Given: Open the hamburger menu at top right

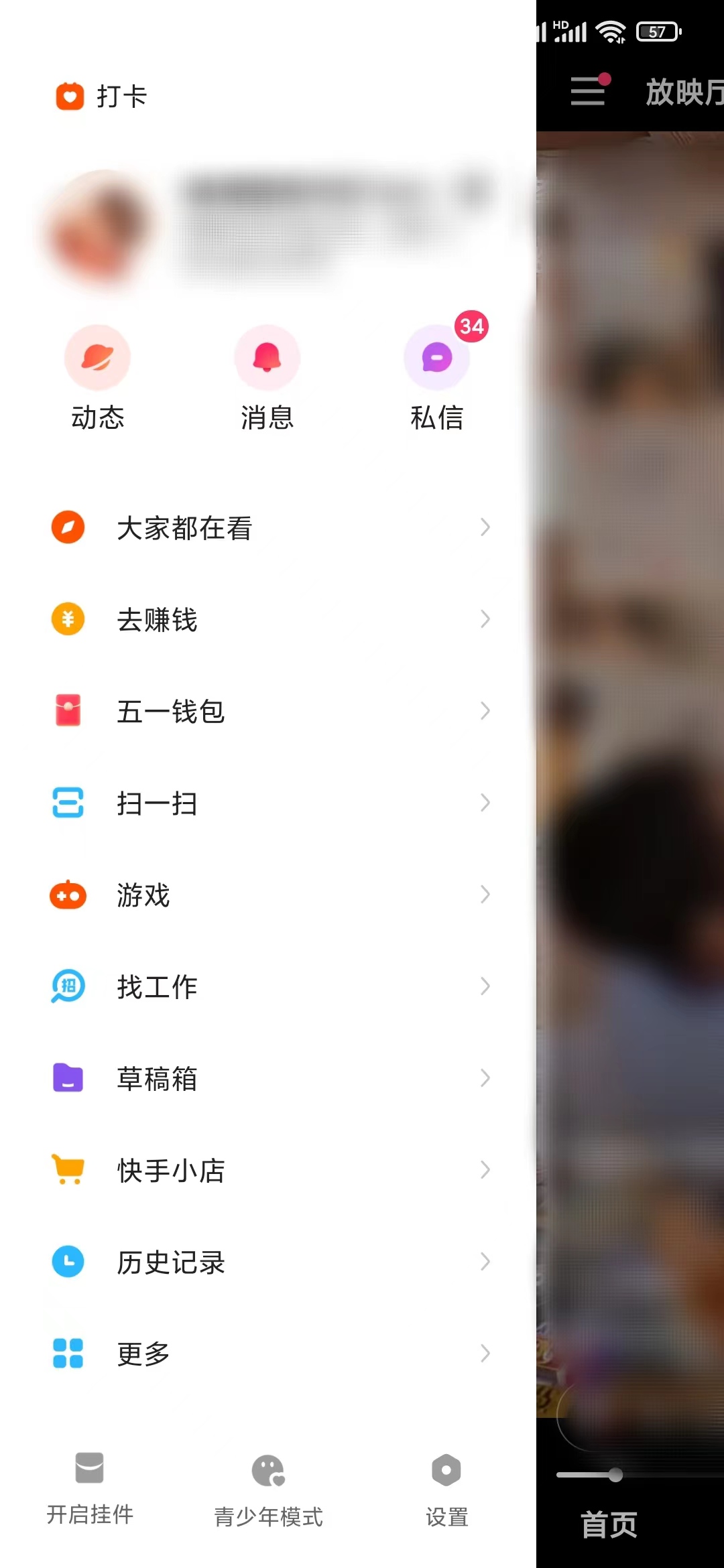Looking at the screenshot, I should 587,92.
